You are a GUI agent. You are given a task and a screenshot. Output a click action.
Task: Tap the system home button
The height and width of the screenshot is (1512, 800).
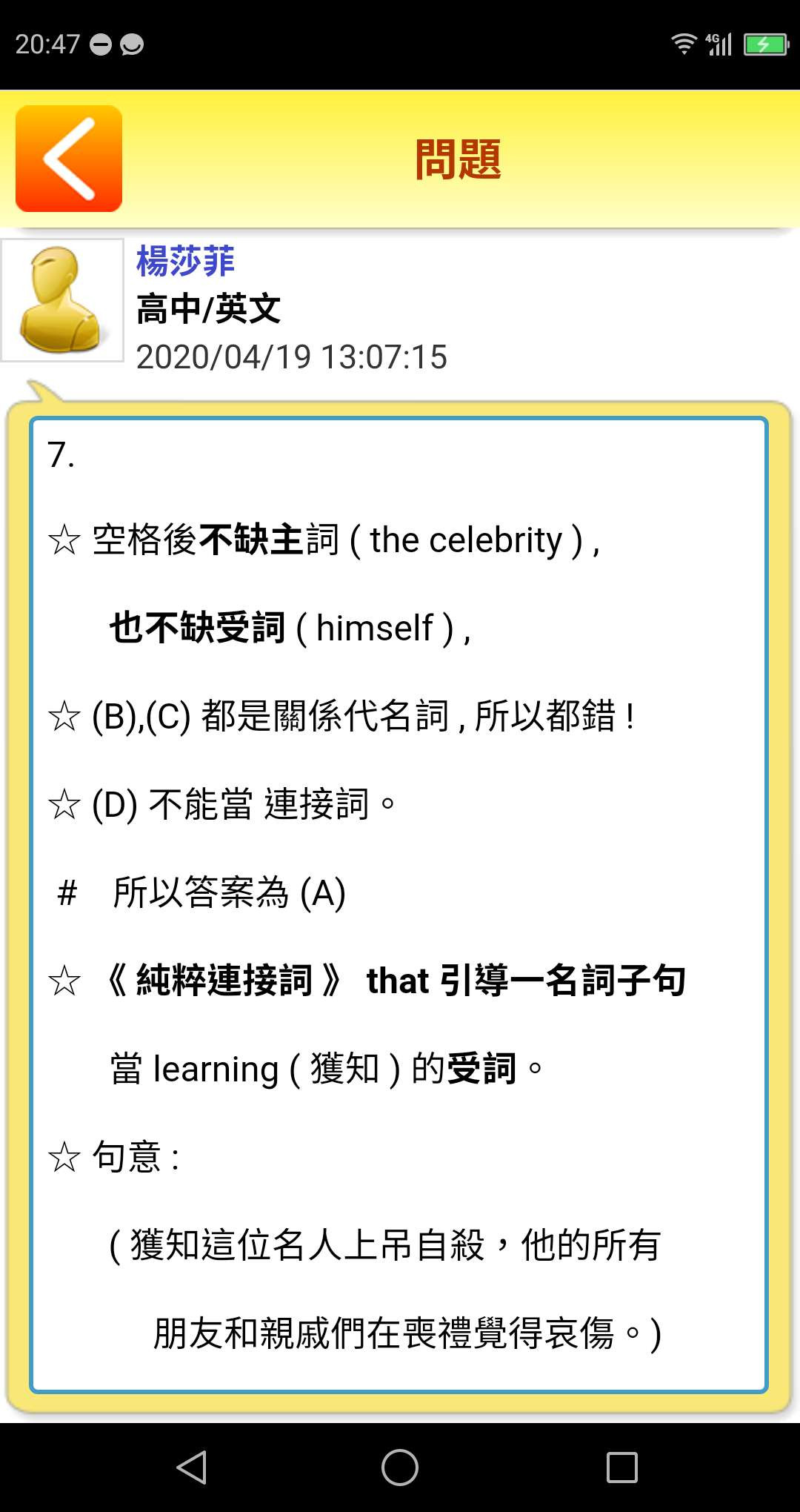coord(400,1468)
